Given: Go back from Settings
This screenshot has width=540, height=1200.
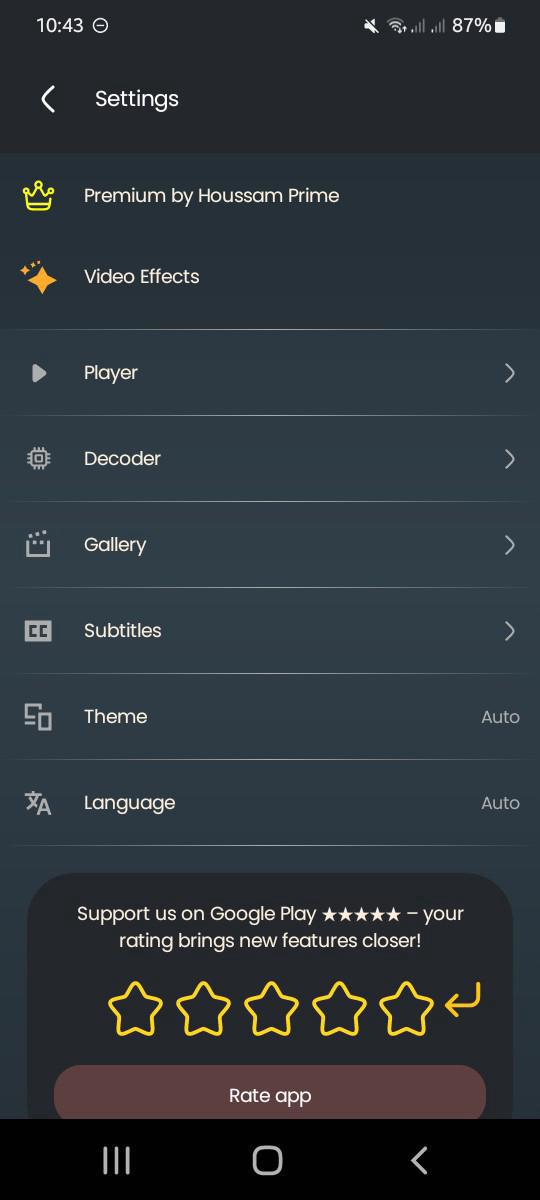Looking at the screenshot, I should point(47,99).
